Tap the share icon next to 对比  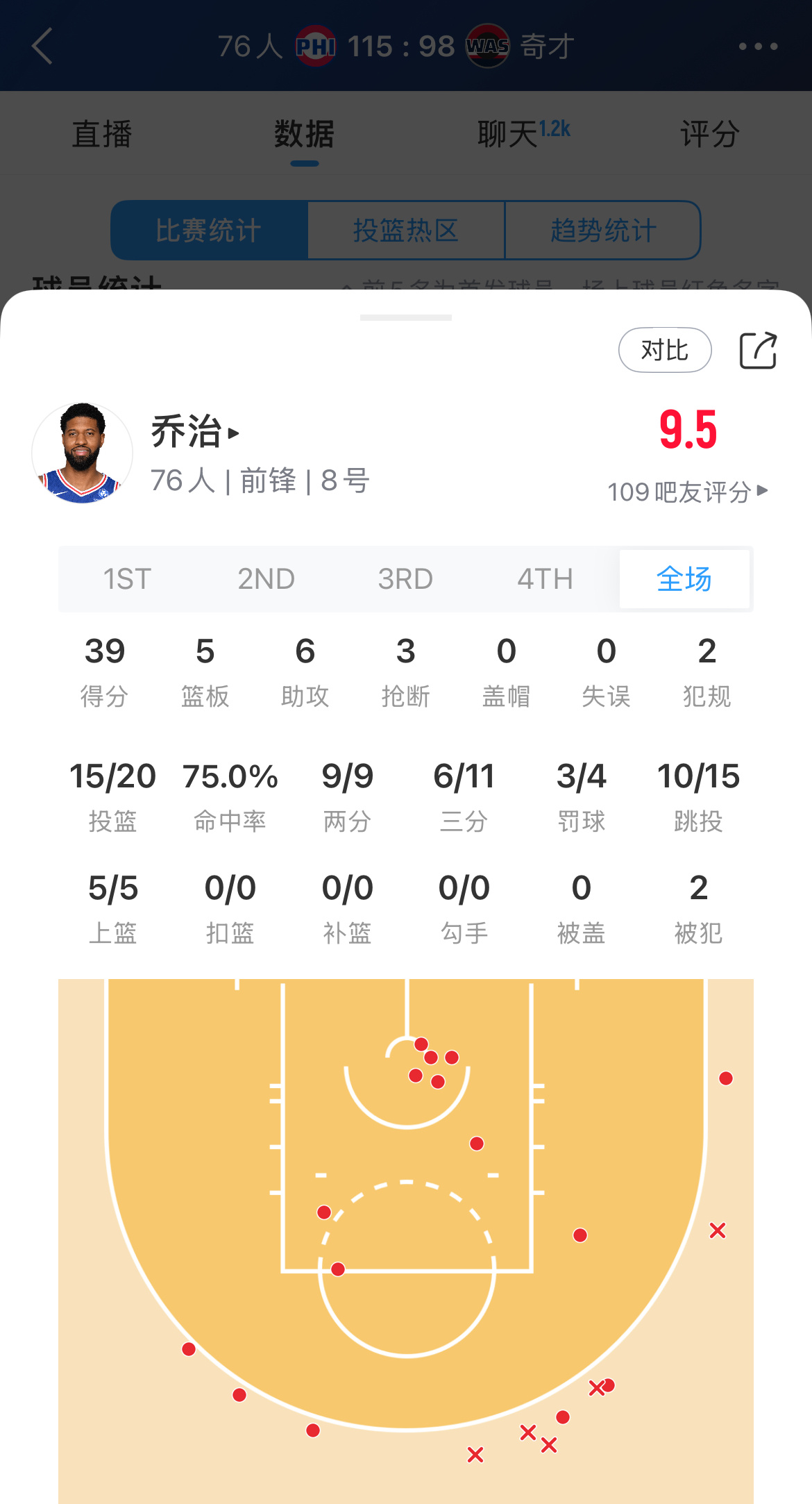click(x=759, y=351)
